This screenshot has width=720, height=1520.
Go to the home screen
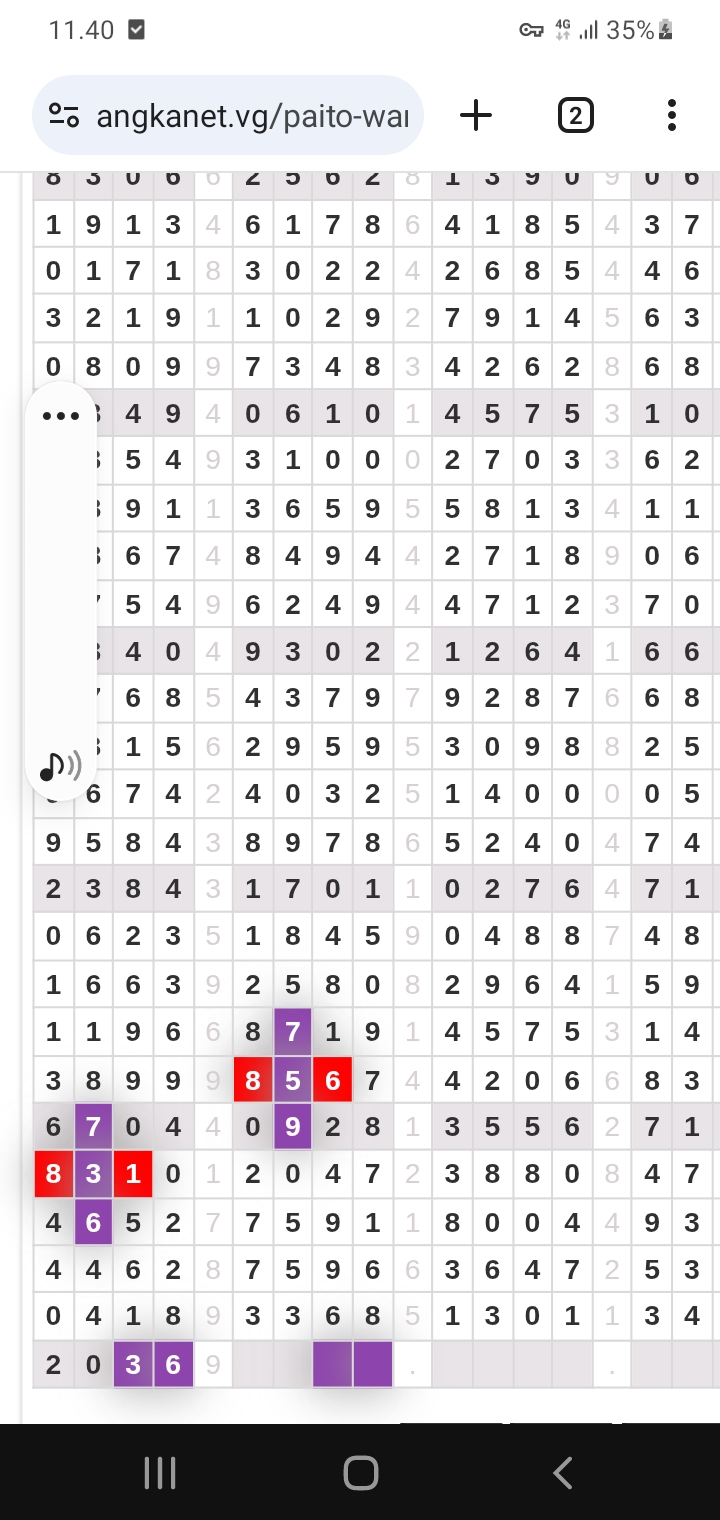pos(360,1472)
